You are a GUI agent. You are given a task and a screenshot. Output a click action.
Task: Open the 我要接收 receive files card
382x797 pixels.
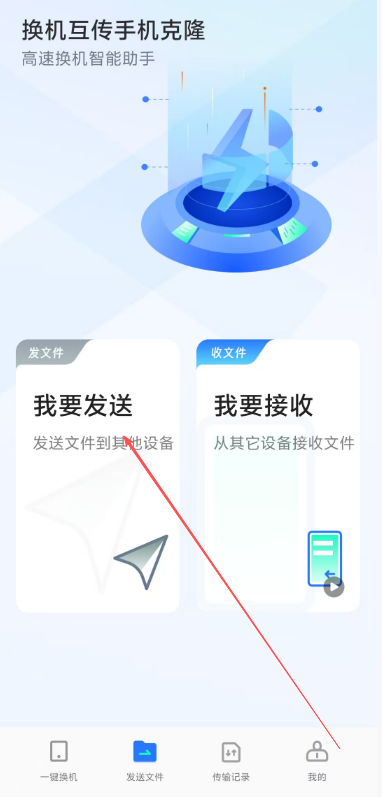point(278,476)
